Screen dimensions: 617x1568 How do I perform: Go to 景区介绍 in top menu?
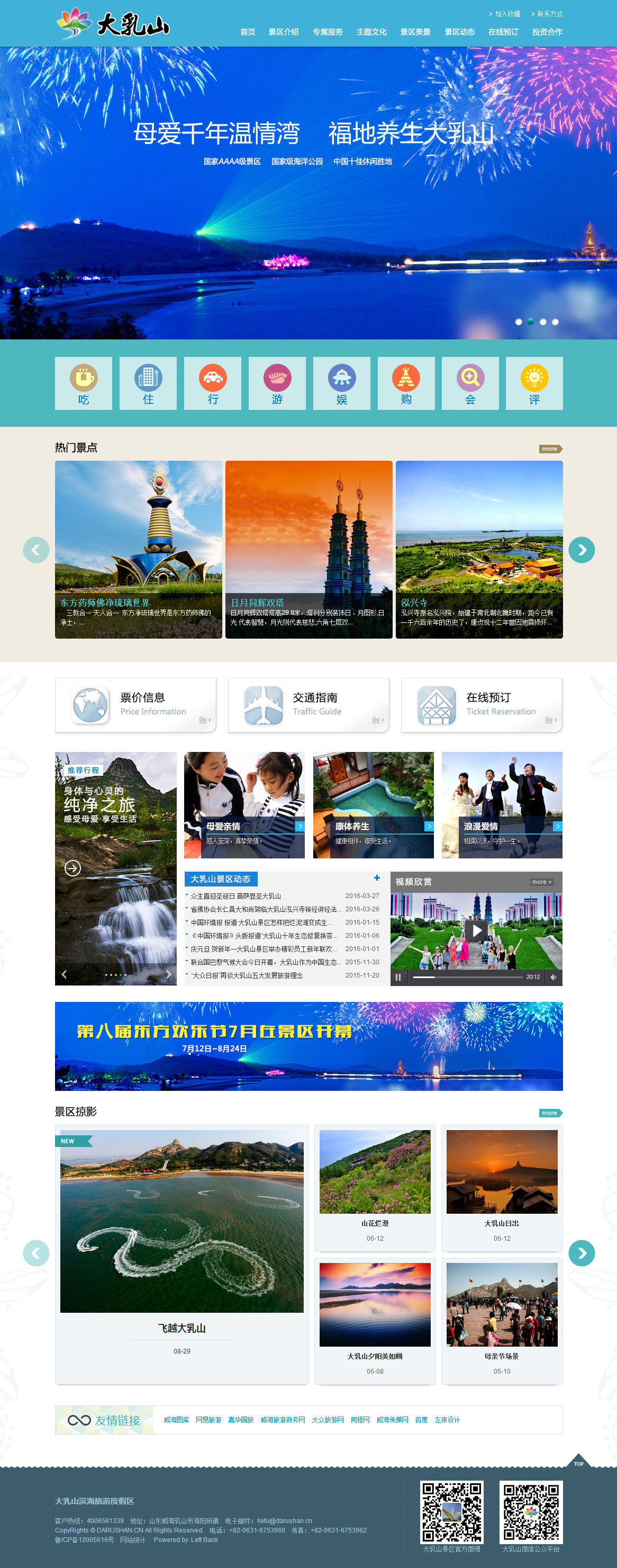click(284, 32)
